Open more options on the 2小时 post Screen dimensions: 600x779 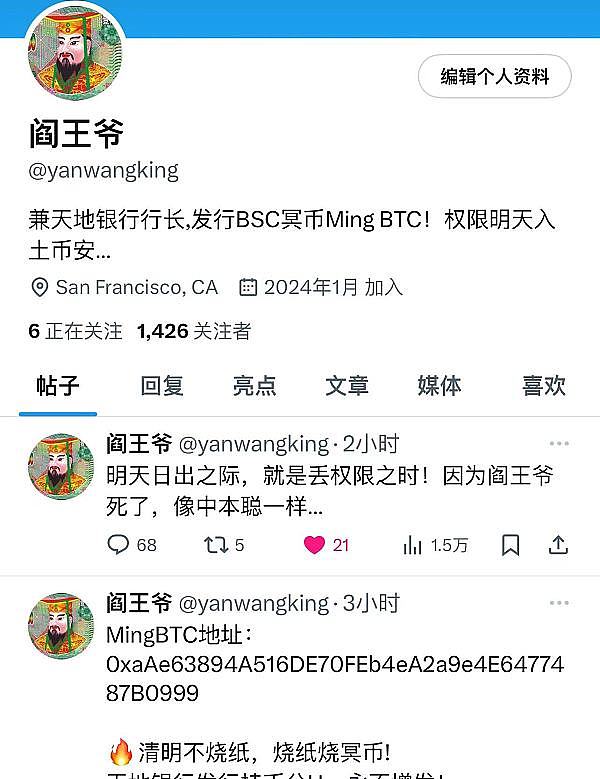559,443
